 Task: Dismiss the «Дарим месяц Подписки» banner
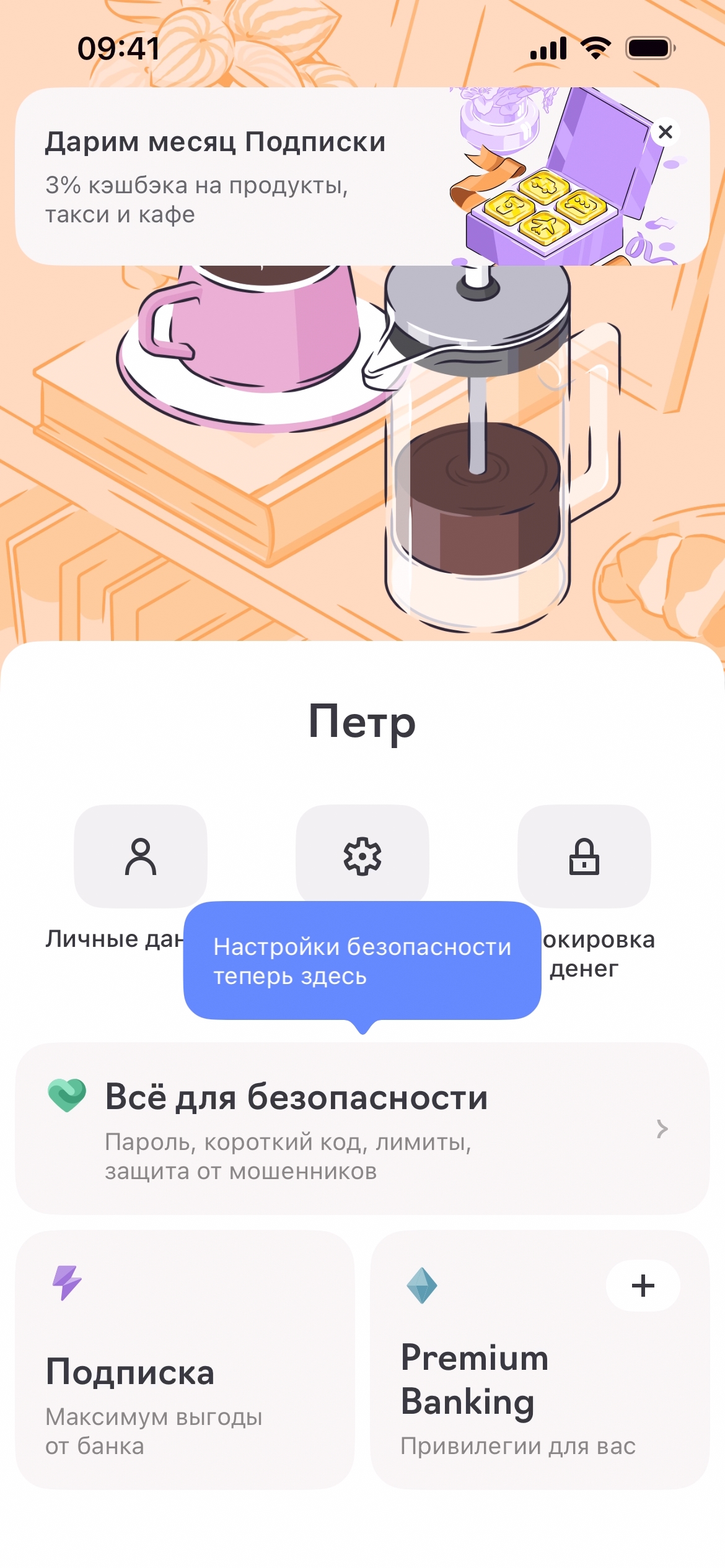click(x=666, y=132)
